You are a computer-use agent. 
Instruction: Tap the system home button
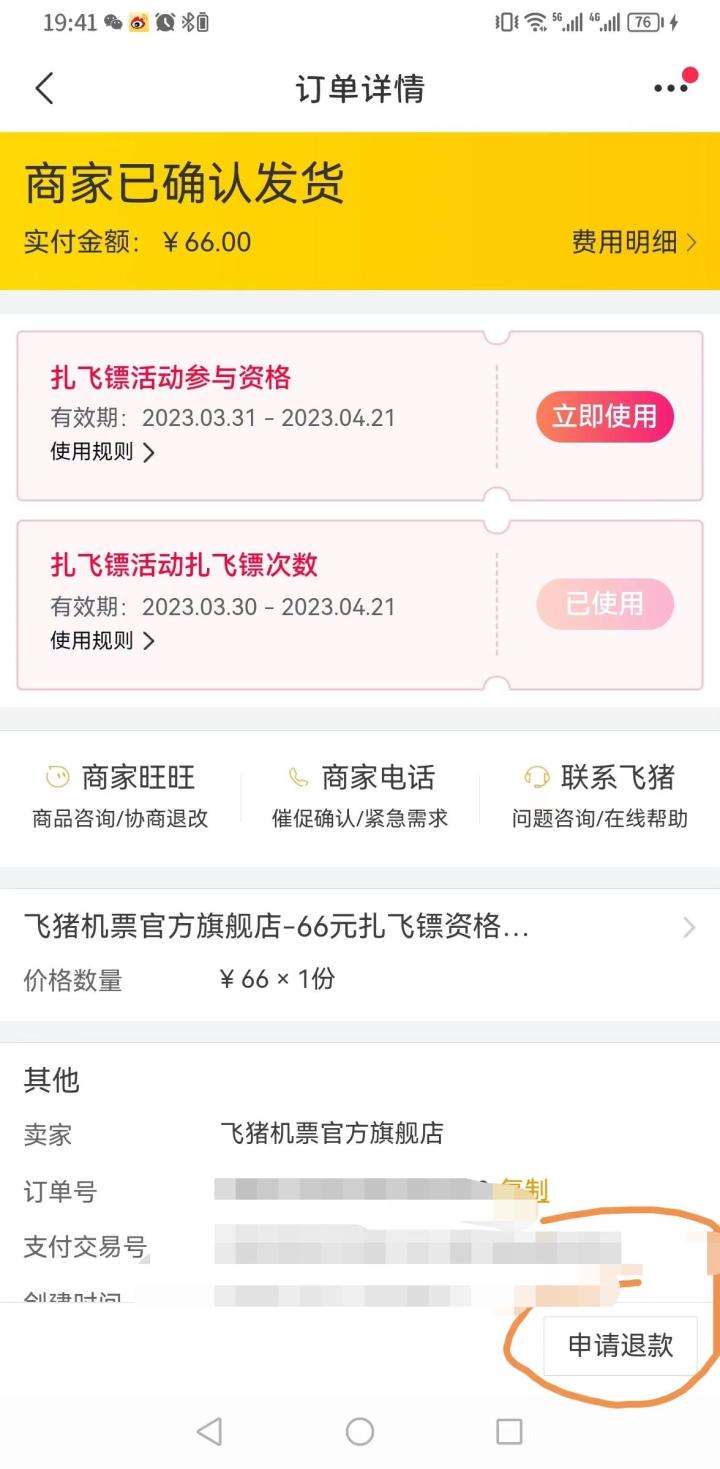click(360, 1432)
